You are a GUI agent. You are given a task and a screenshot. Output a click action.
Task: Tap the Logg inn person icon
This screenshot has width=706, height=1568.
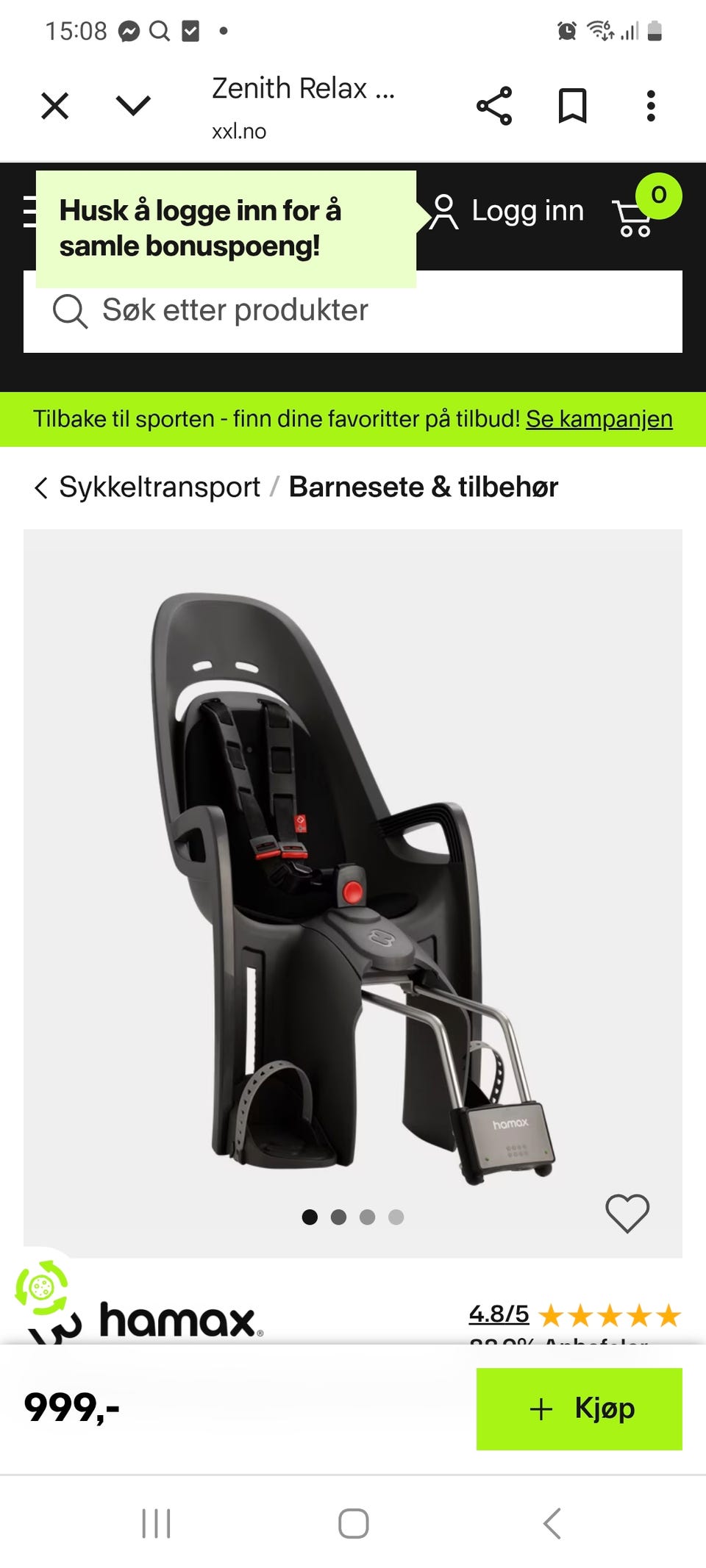[x=444, y=211]
